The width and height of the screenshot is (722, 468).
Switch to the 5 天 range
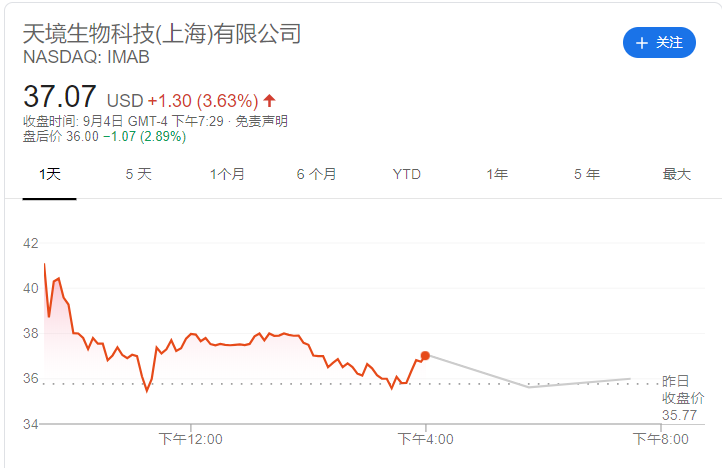pyautogui.click(x=138, y=174)
